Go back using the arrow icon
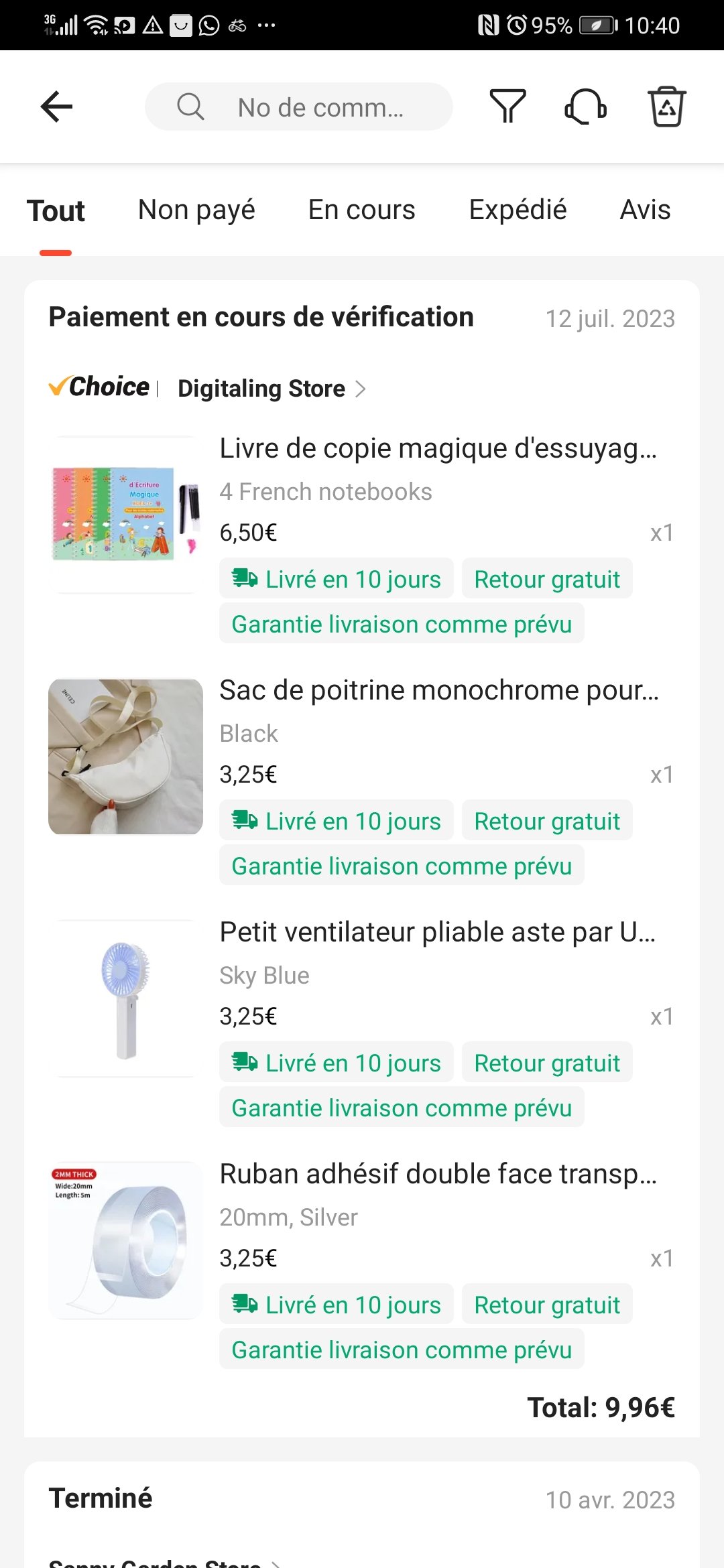Screen dimensions: 724x1568 (x=56, y=107)
